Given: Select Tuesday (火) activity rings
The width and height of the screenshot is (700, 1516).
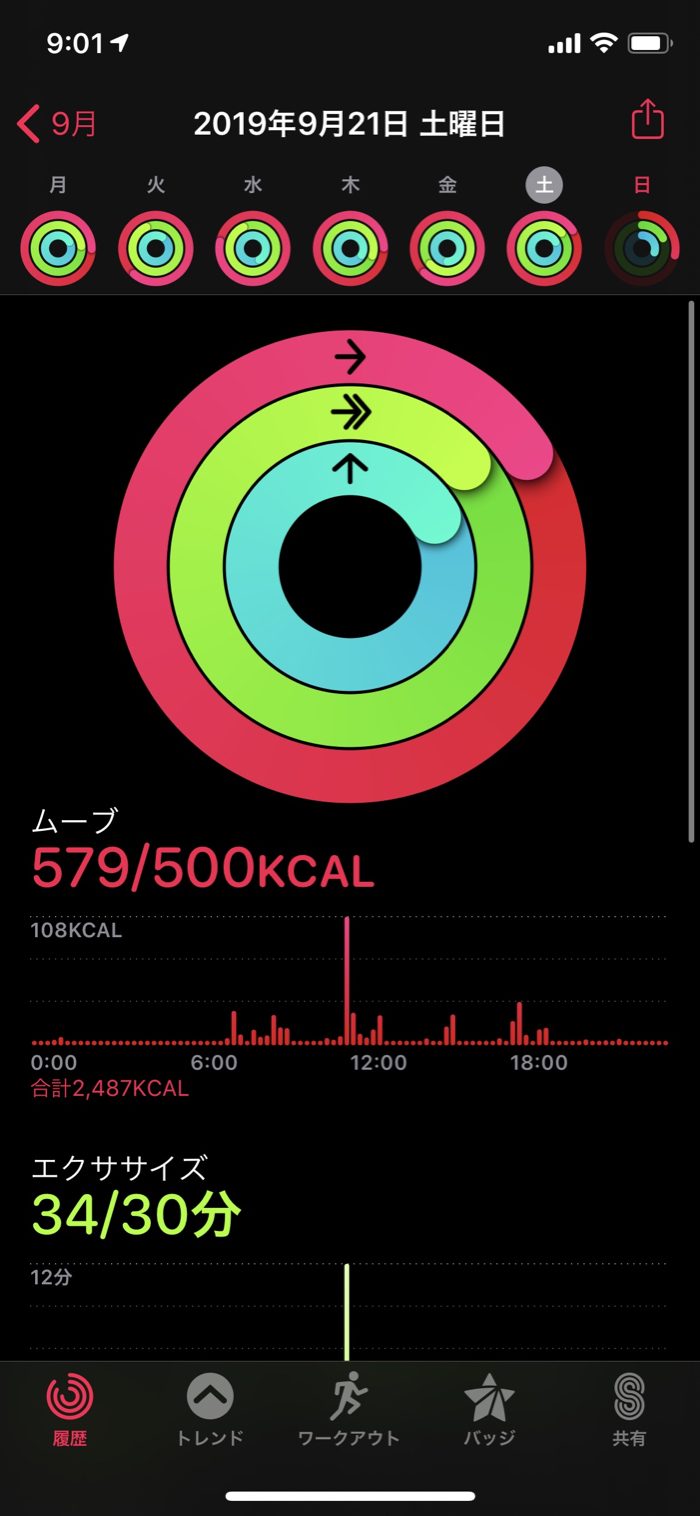Looking at the screenshot, I should pos(155,249).
